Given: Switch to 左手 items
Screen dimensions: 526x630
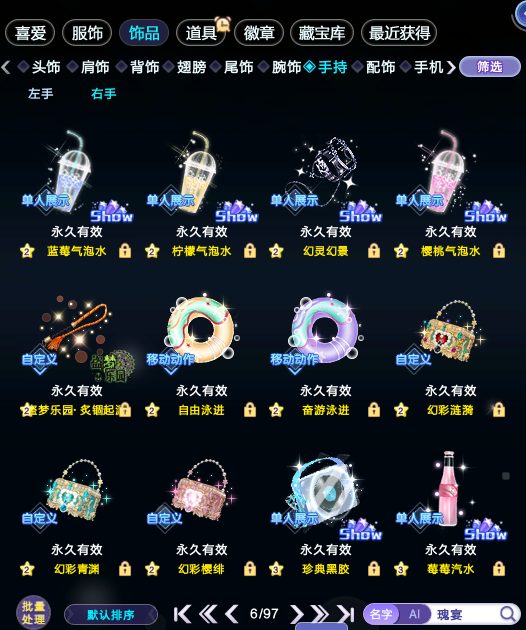Looking at the screenshot, I should (x=41, y=94).
